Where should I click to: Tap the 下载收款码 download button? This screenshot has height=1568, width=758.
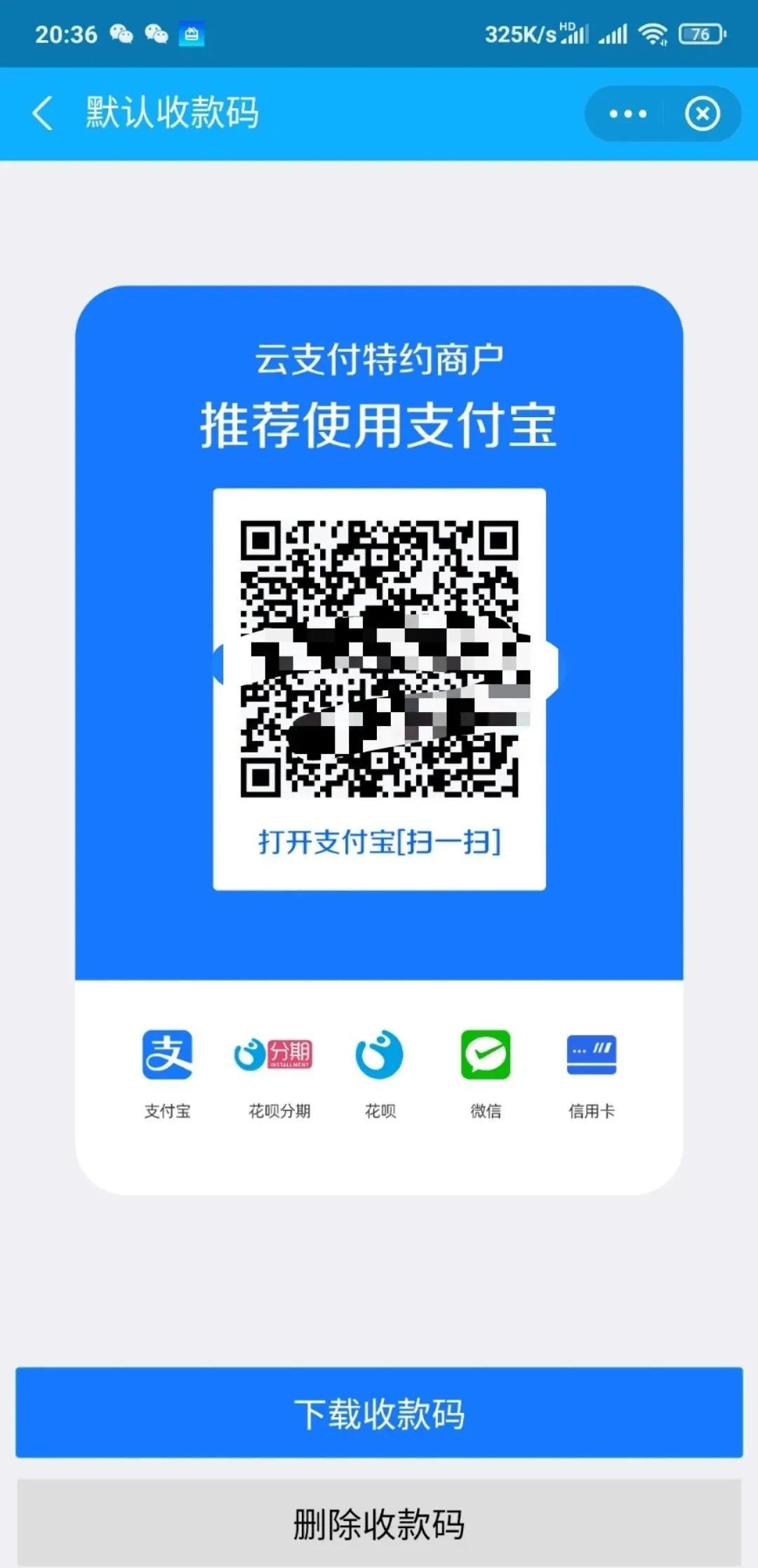(379, 1416)
